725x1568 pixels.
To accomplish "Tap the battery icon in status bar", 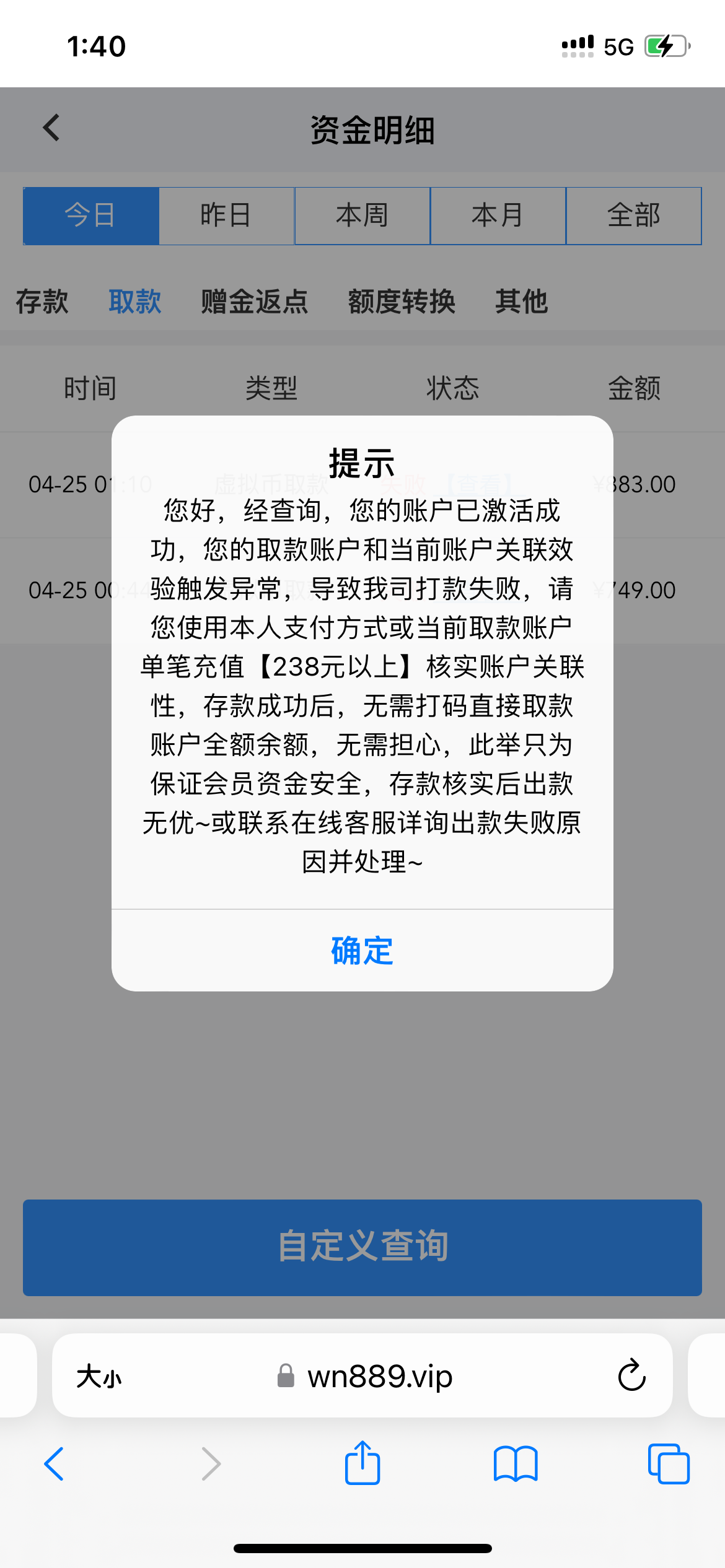I will [x=666, y=45].
